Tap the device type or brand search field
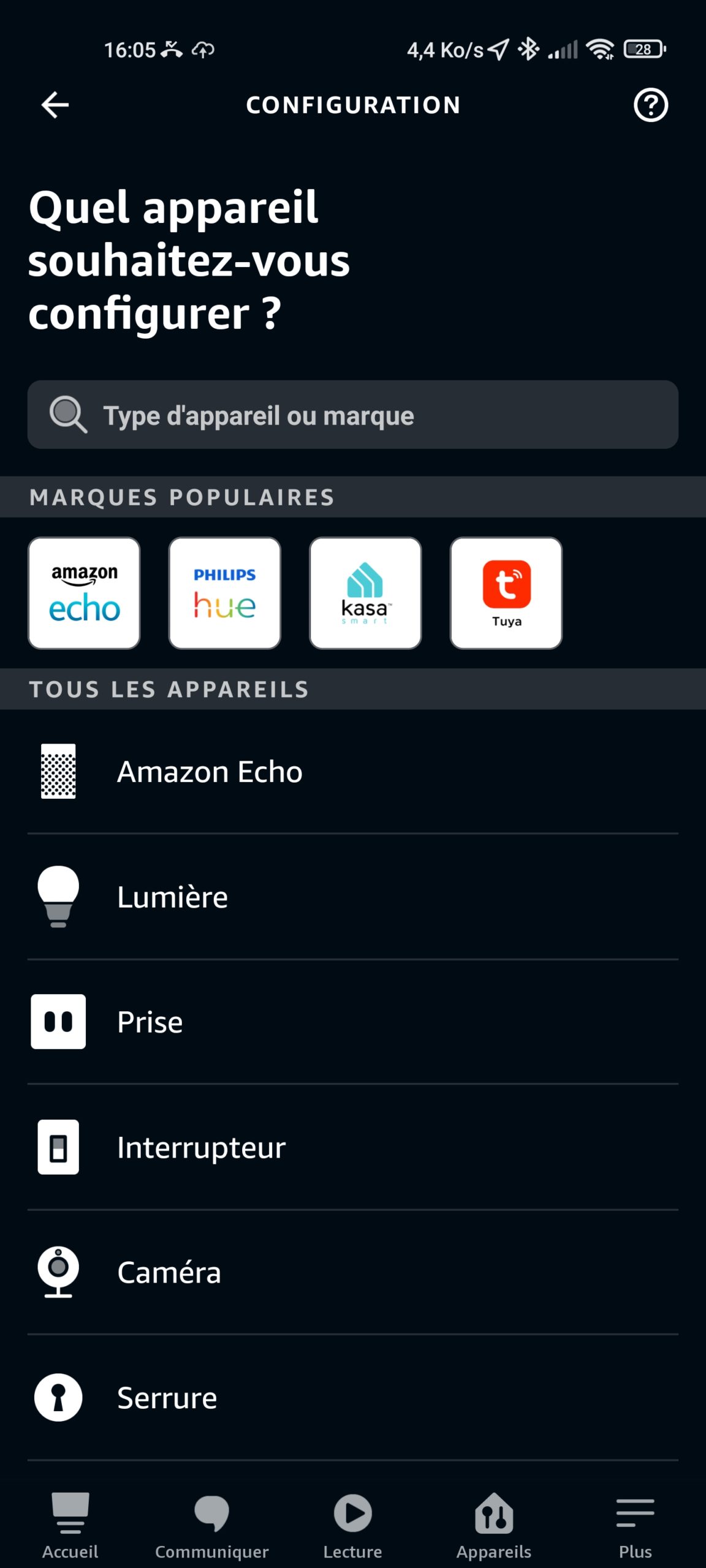Image resolution: width=706 pixels, height=1568 pixels. 353,415
